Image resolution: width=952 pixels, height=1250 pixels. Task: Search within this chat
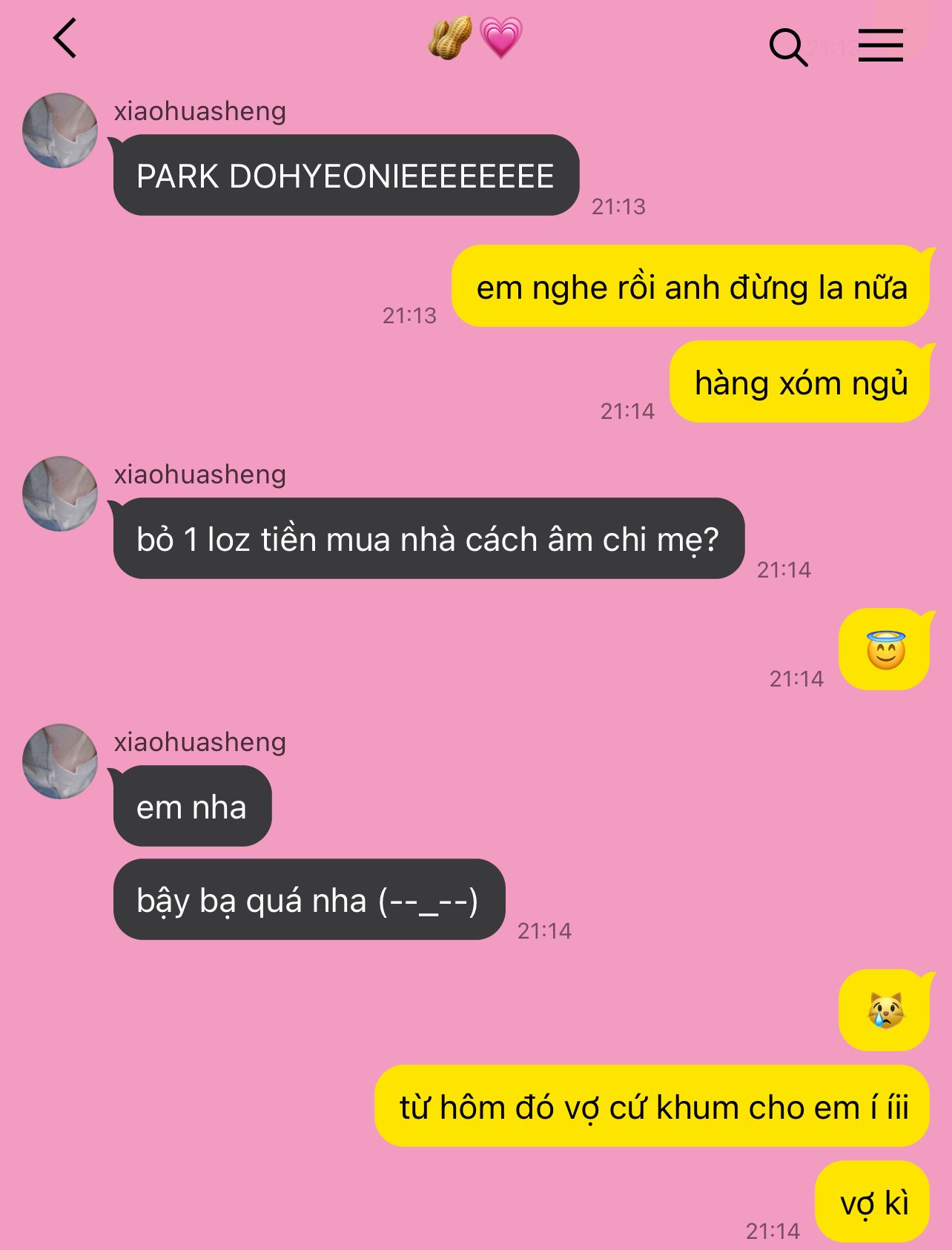tap(787, 47)
